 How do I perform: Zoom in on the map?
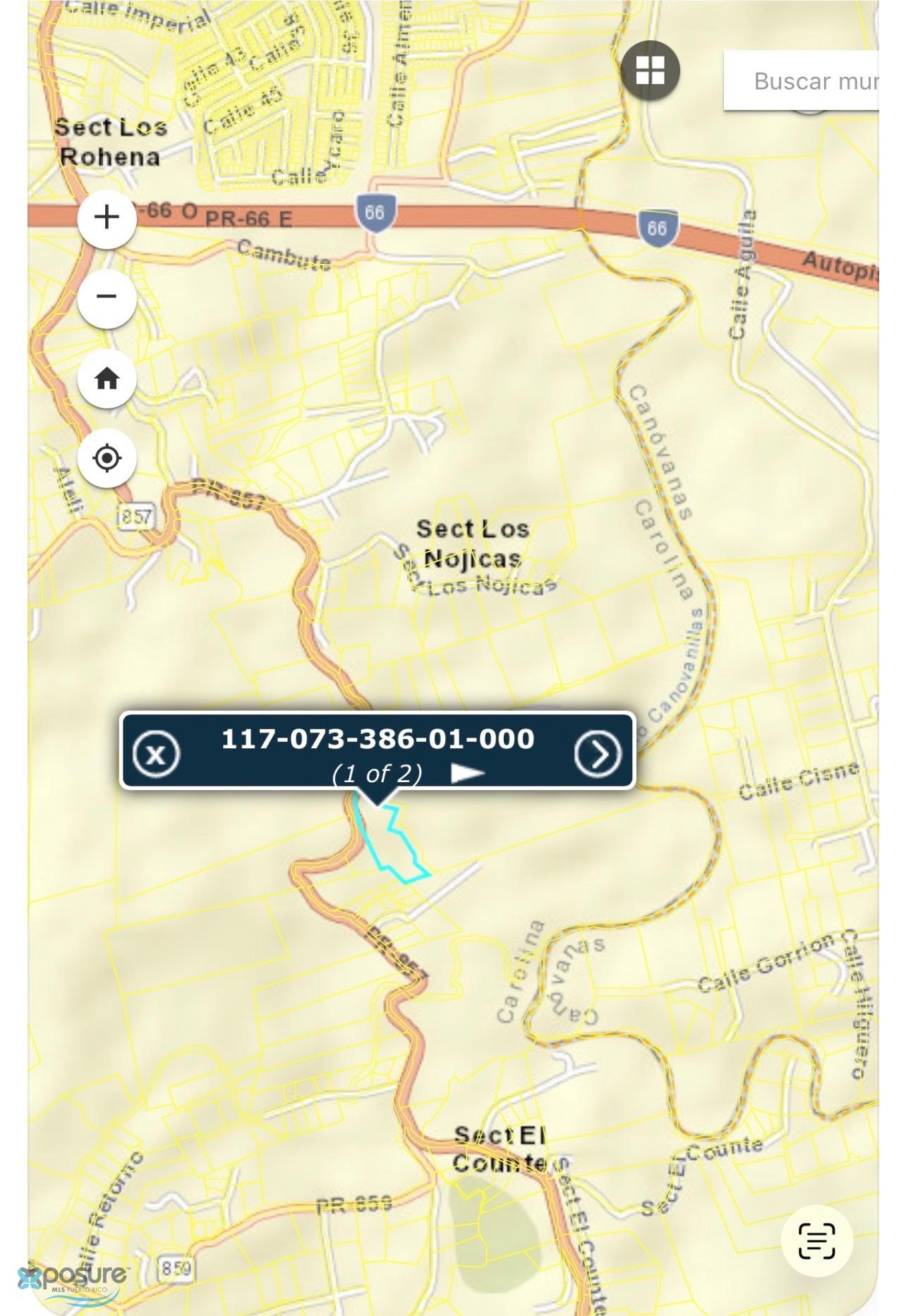tap(107, 217)
